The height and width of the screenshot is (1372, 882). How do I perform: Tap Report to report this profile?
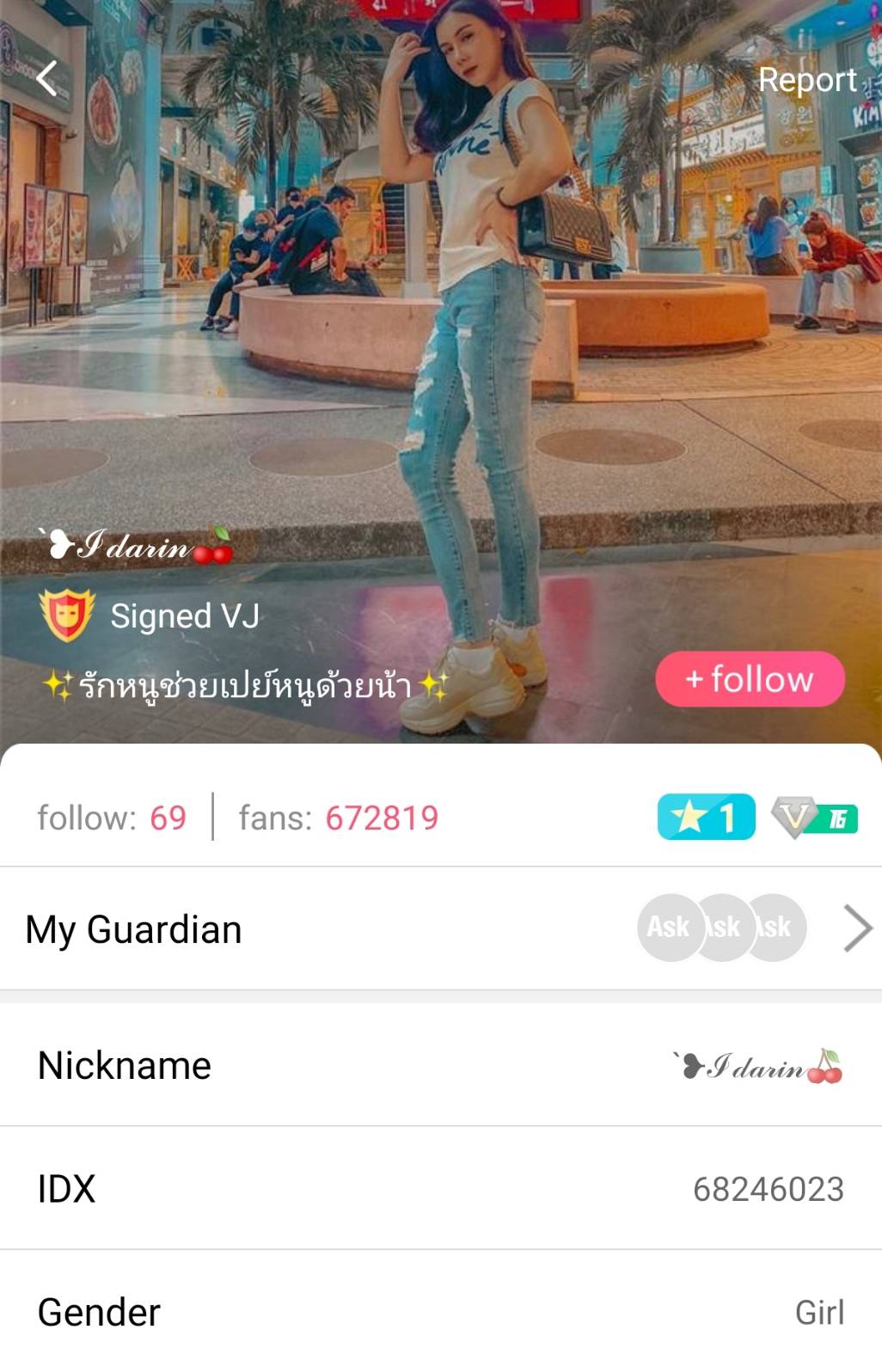pyautogui.click(x=806, y=79)
